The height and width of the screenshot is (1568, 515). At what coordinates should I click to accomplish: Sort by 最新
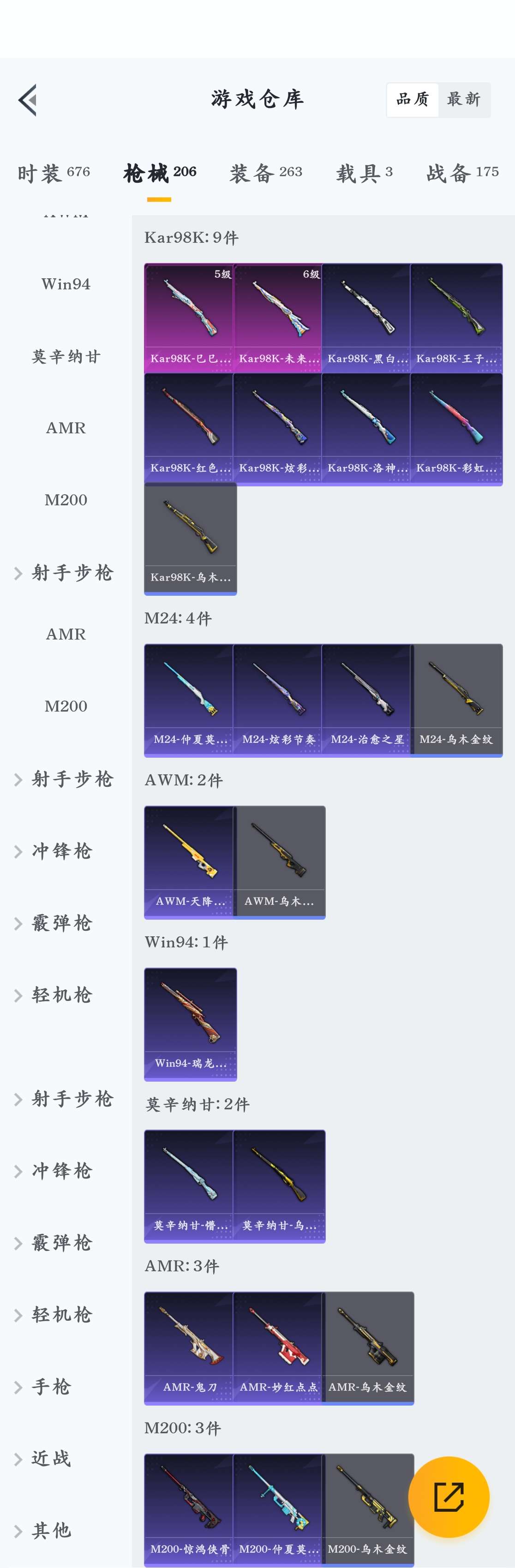(464, 99)
